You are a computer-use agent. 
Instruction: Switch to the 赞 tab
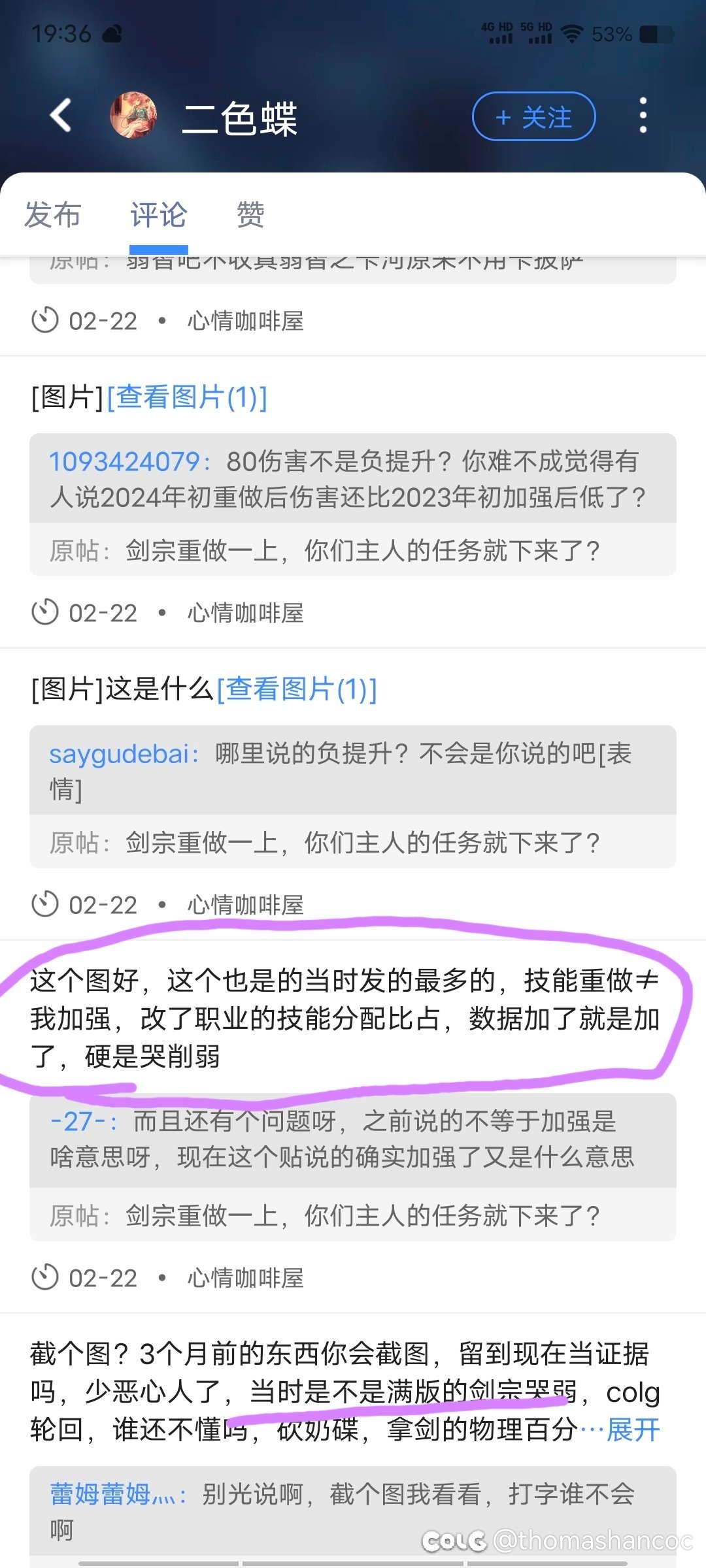[x=250, y=215]
